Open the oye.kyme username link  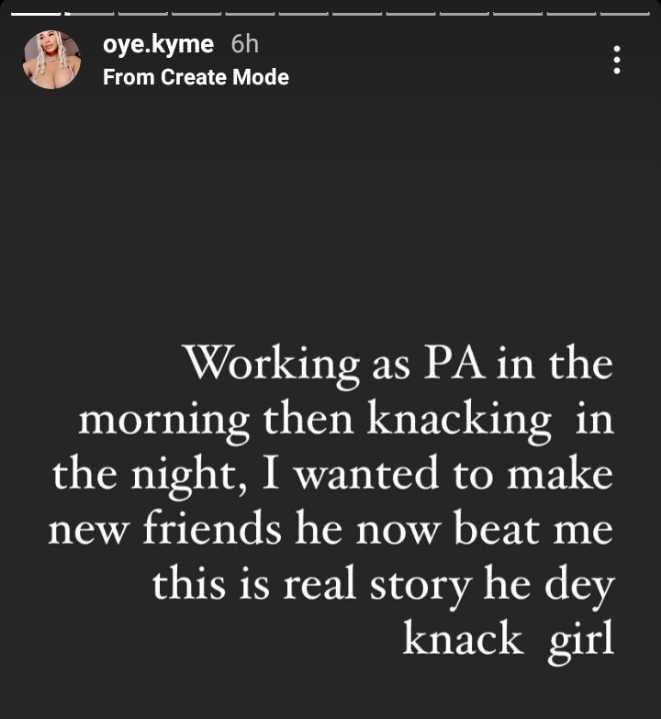158,45
